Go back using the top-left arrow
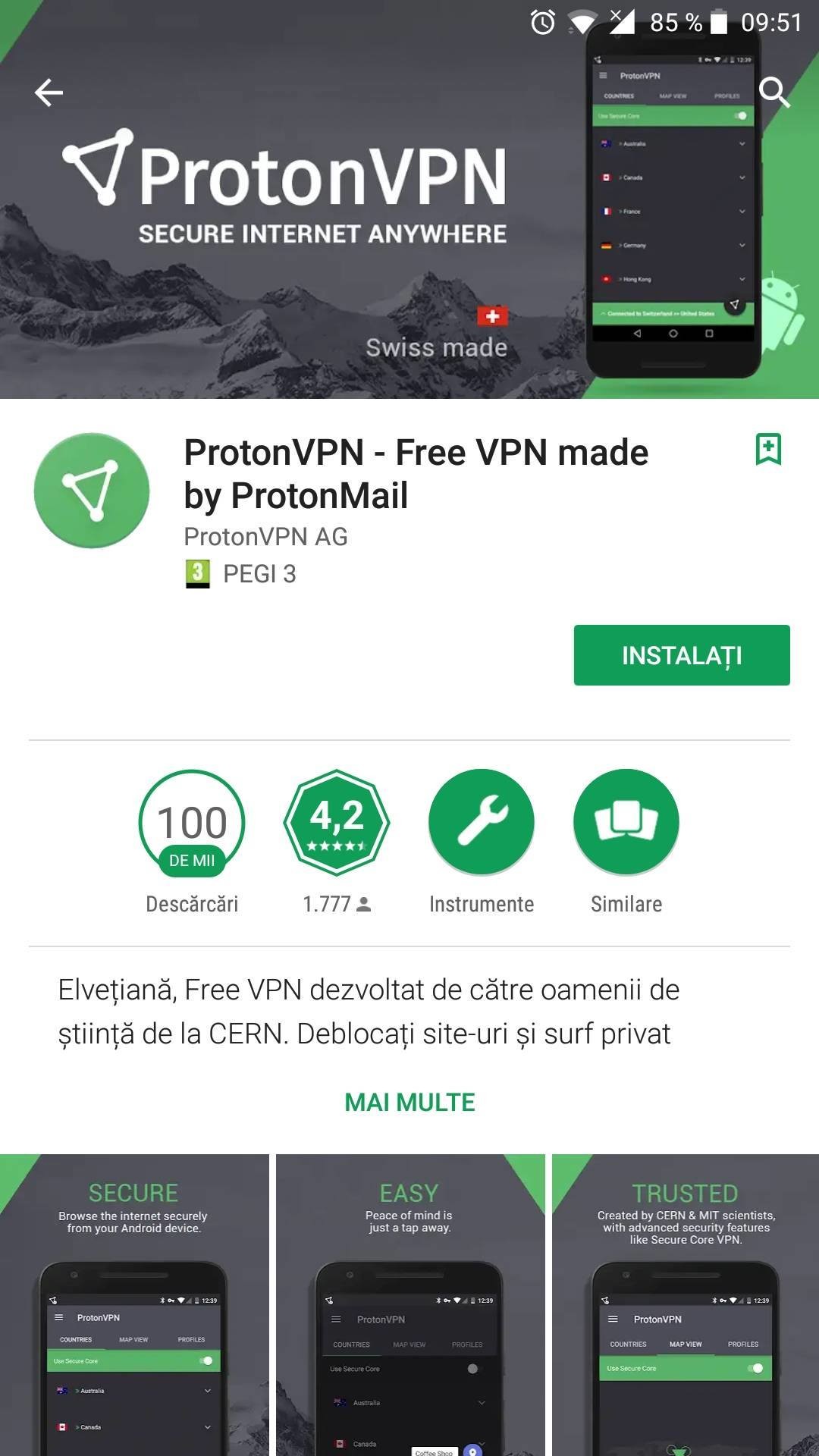Screen dimensions: 819x1456 [x=49, y=93]
